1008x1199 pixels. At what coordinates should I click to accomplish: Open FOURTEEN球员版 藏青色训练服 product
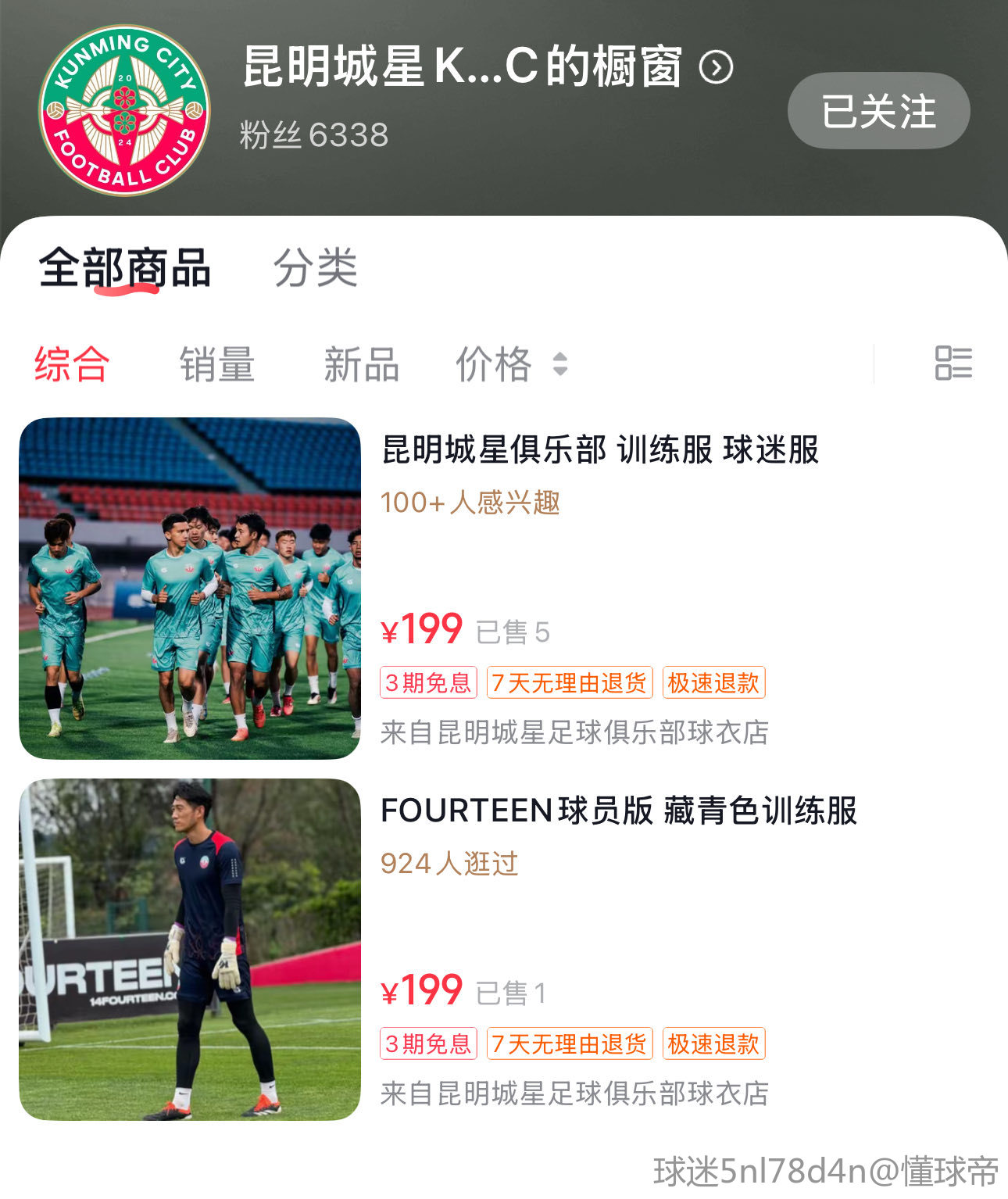[x=618, y=811]
